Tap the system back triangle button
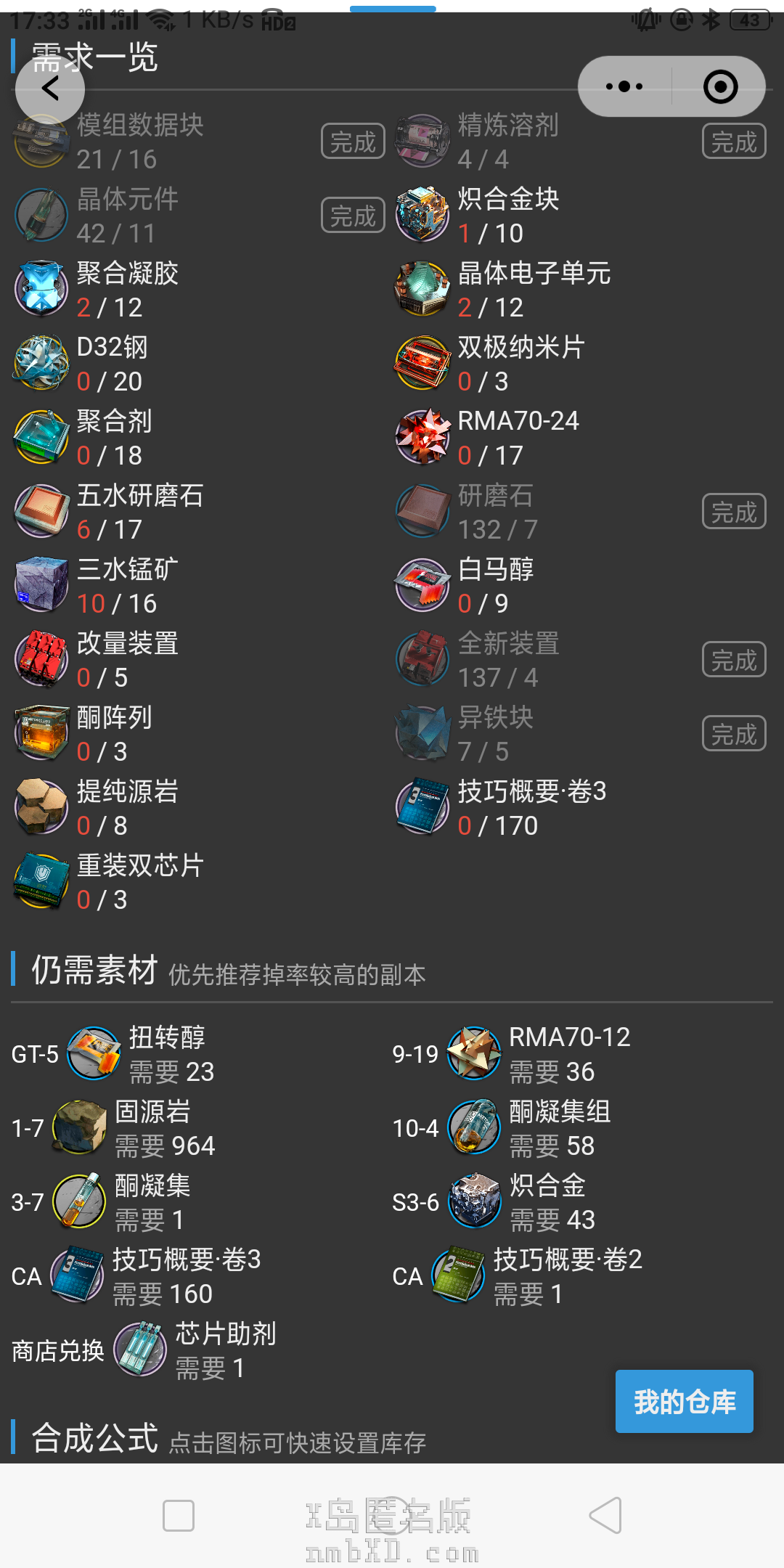Viewport: 784px width, 1568px height. (605, 1515)
